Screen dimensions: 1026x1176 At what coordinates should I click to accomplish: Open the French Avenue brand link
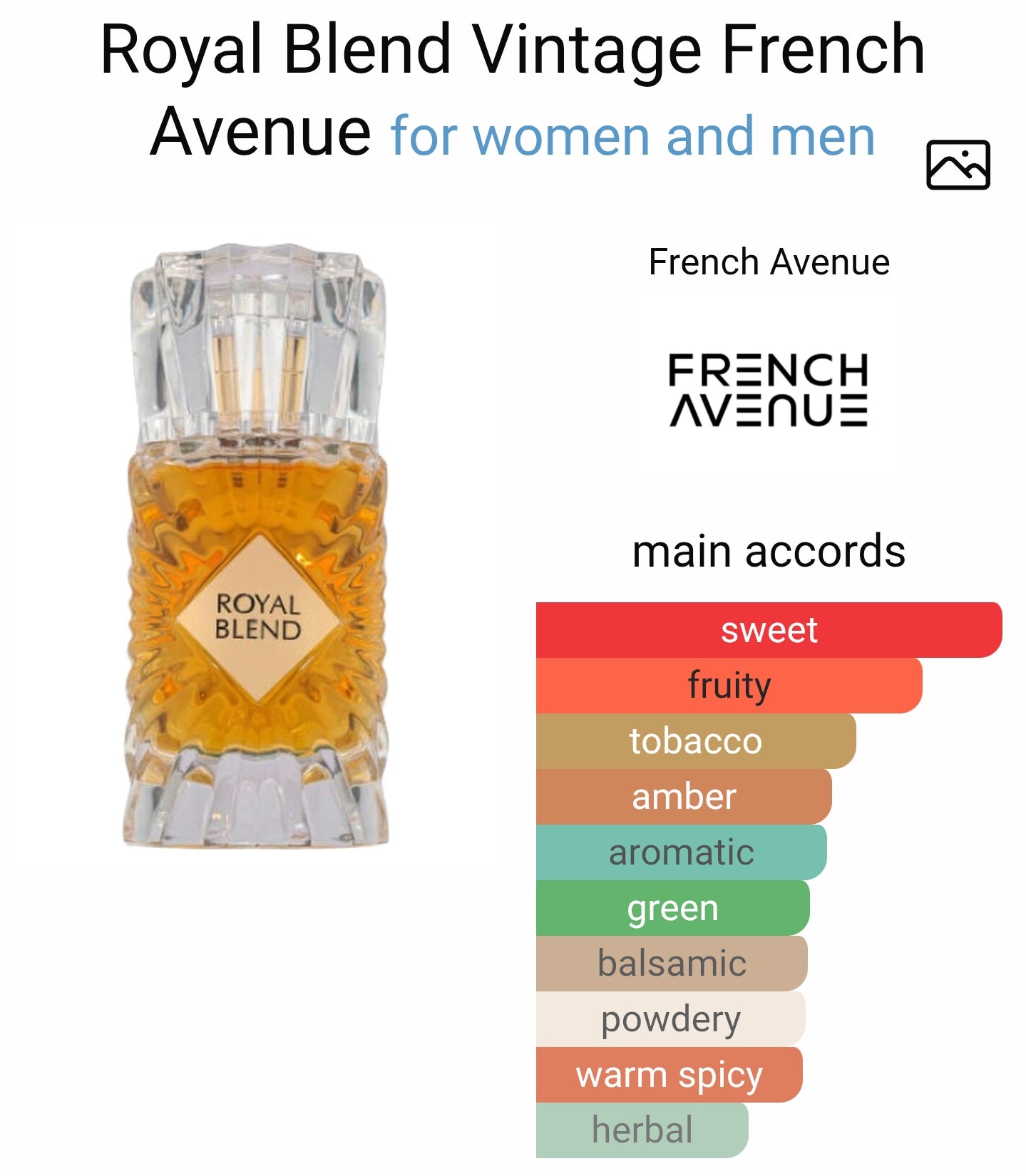point(769,262)
